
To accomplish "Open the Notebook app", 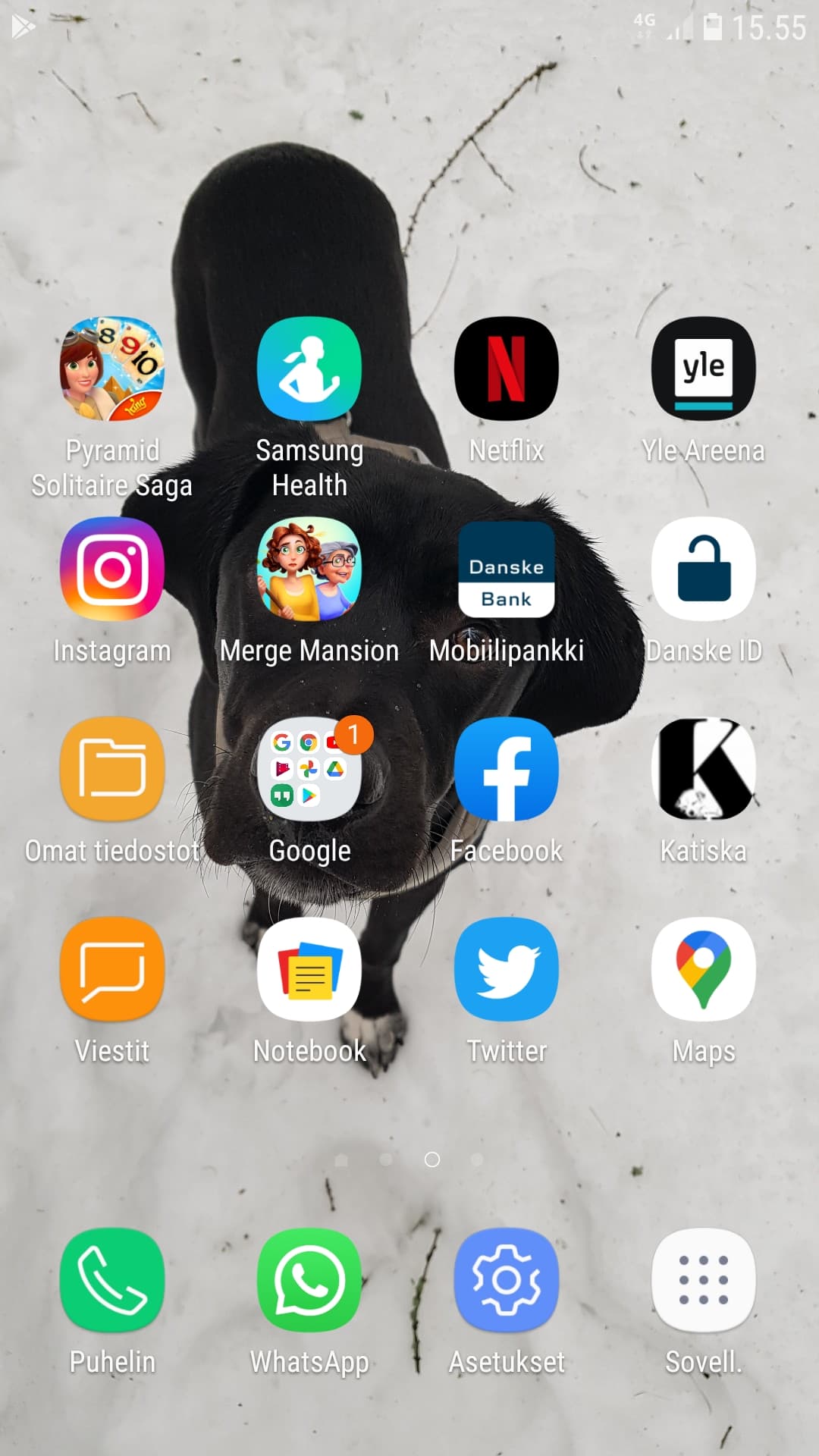I will point(309,970).
